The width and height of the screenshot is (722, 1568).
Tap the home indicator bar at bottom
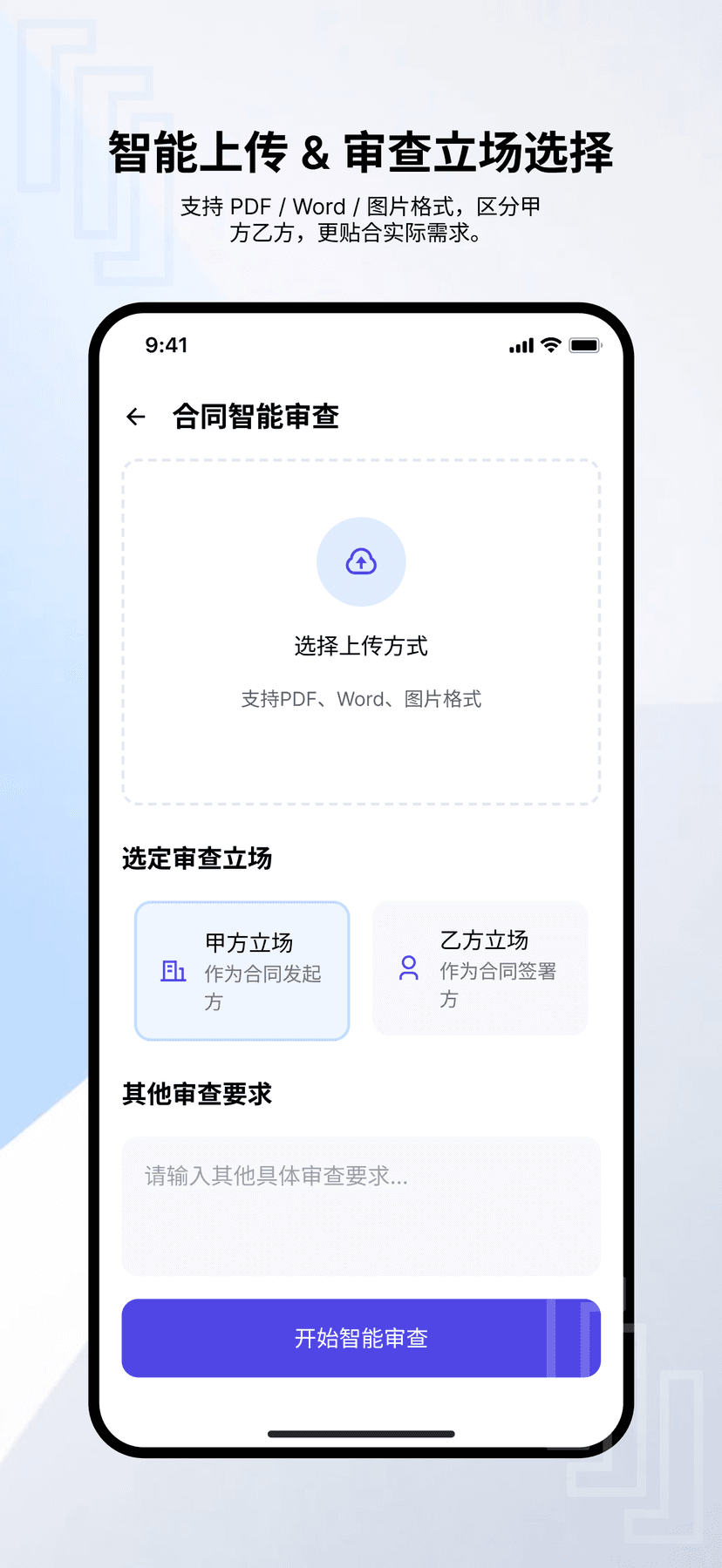pyautogui.click(x=361, y=1433)
